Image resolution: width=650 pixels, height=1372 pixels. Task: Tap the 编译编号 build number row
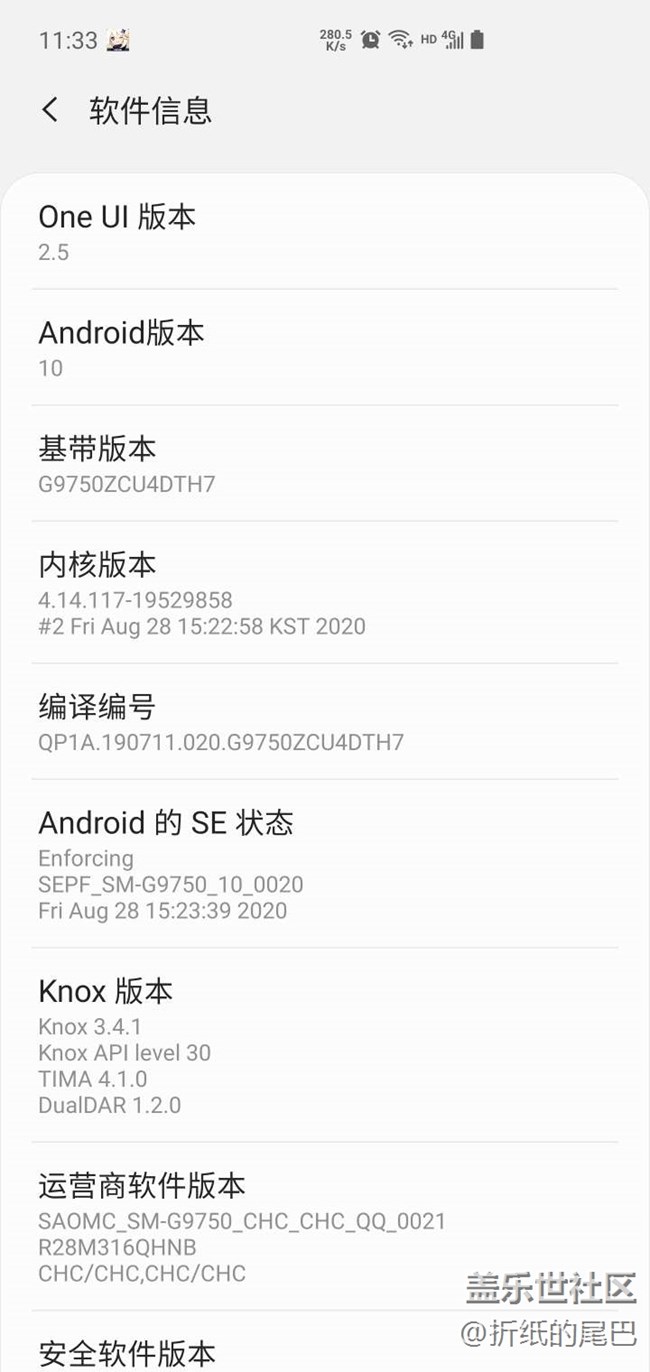tap(324, 723)
